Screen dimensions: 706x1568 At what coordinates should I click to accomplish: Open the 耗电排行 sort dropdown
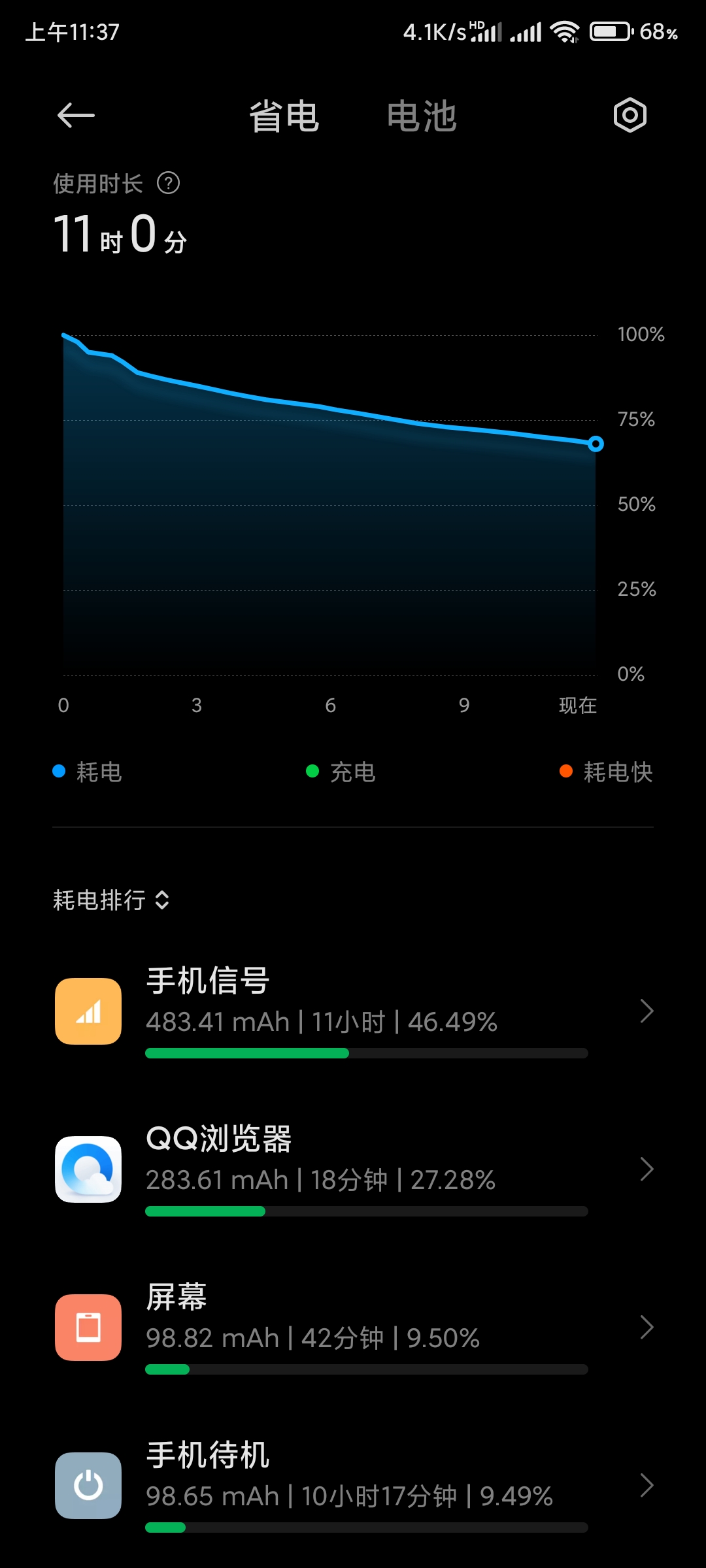point(112,900)
